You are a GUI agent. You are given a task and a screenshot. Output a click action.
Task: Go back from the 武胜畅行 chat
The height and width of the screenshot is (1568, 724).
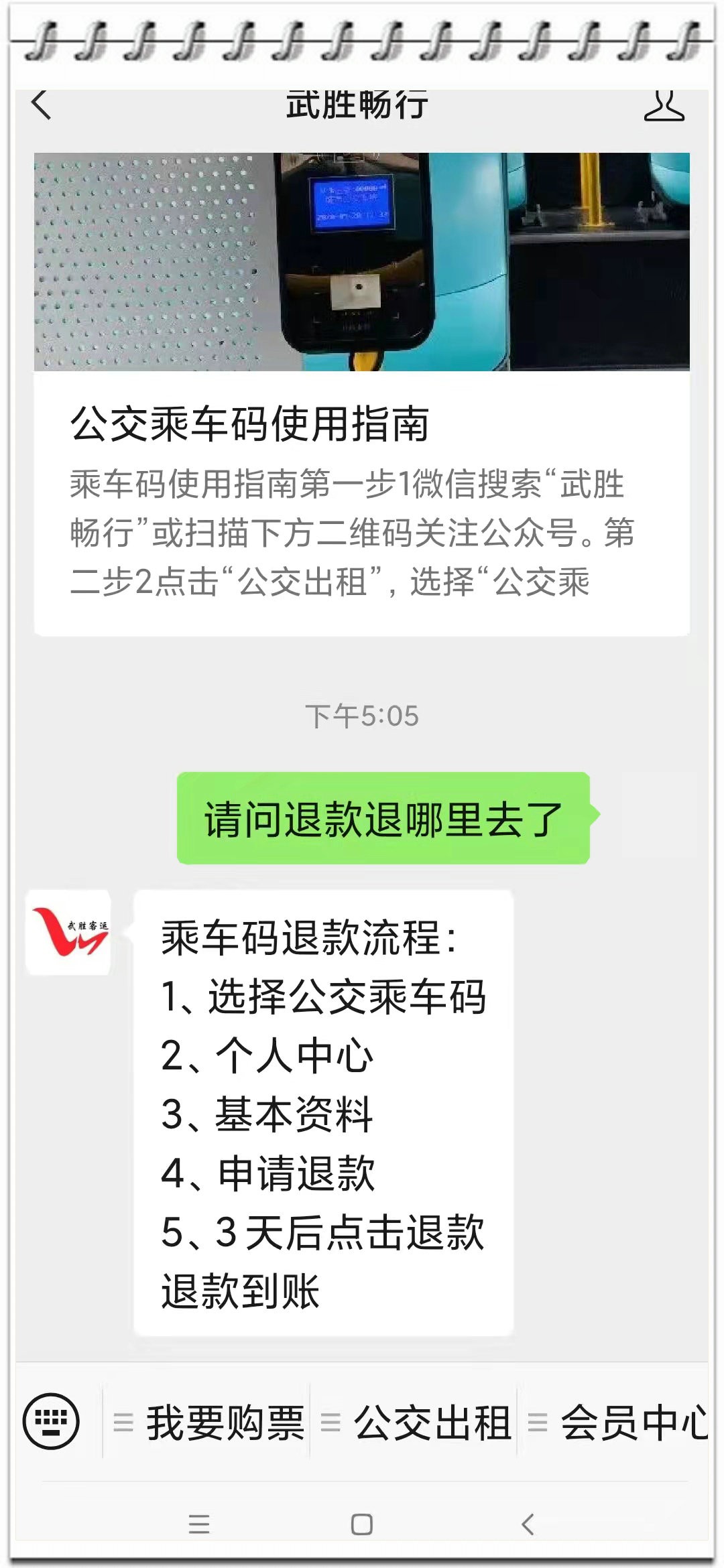click(x=41, y=105)
